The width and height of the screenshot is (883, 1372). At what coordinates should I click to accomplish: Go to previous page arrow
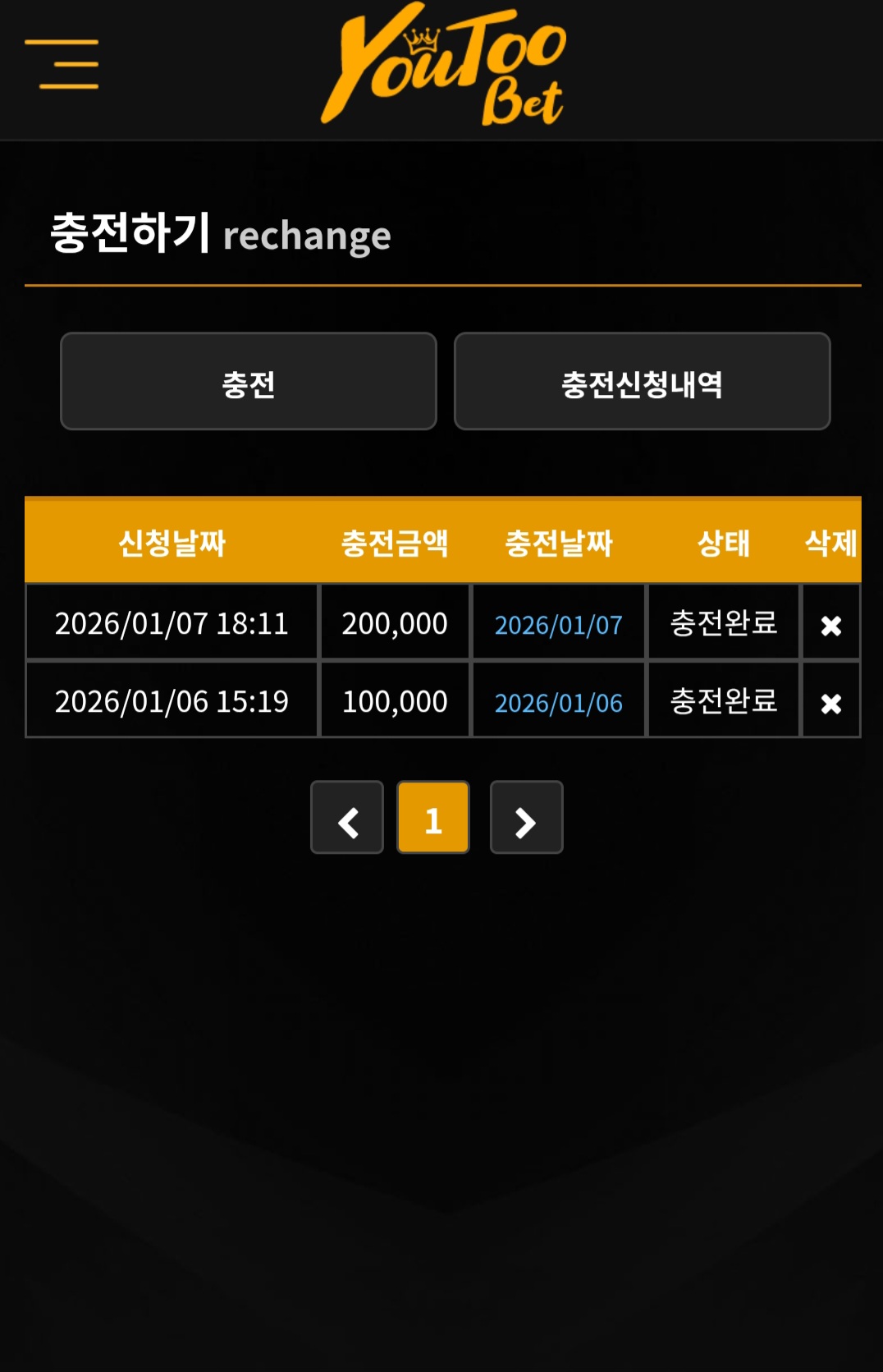(x=347, y=818)
